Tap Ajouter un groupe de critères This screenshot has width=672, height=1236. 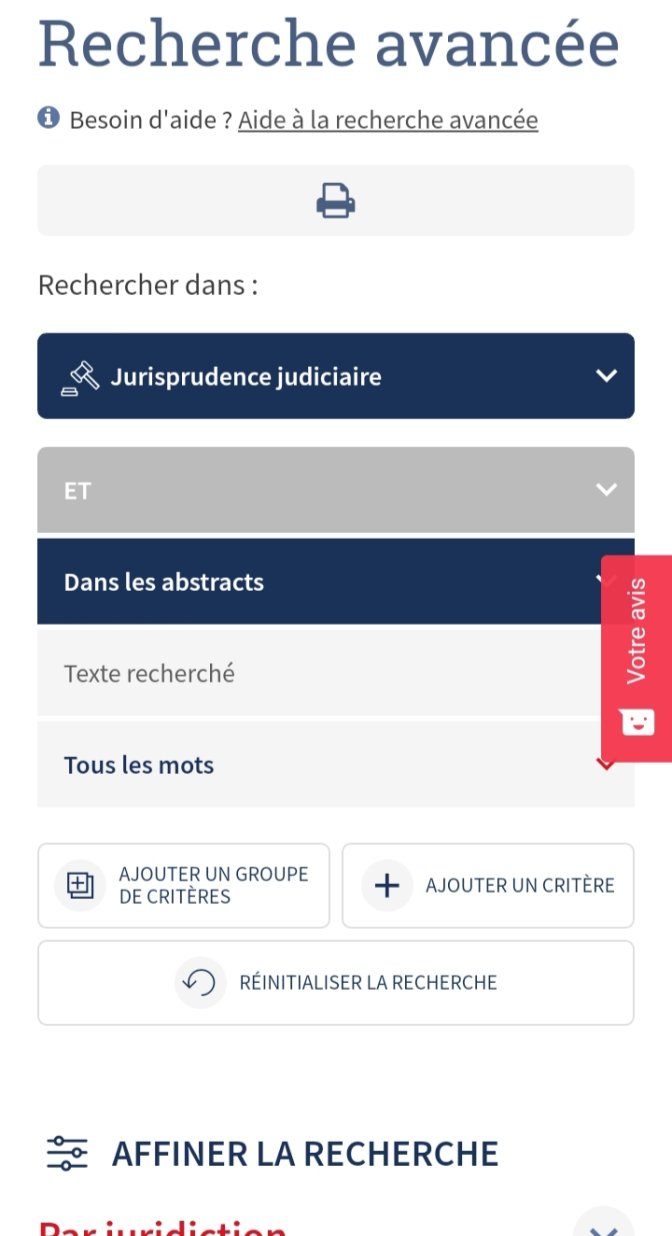pyautogui.click(x=184, y=886)
